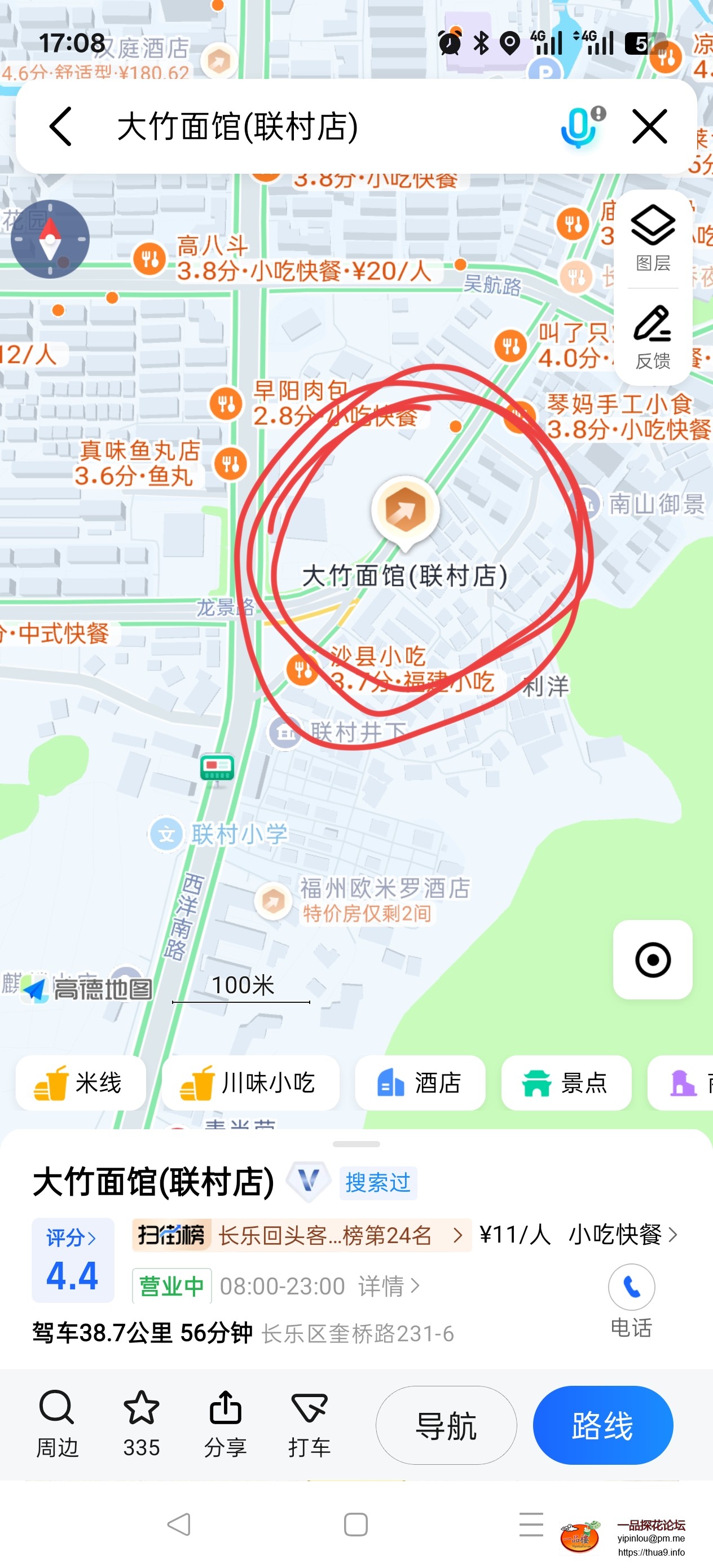Reset map orientation with the compass
The height and width of the screenshot is (1568, 713).
pyautogui.click(x=50, y=239)
